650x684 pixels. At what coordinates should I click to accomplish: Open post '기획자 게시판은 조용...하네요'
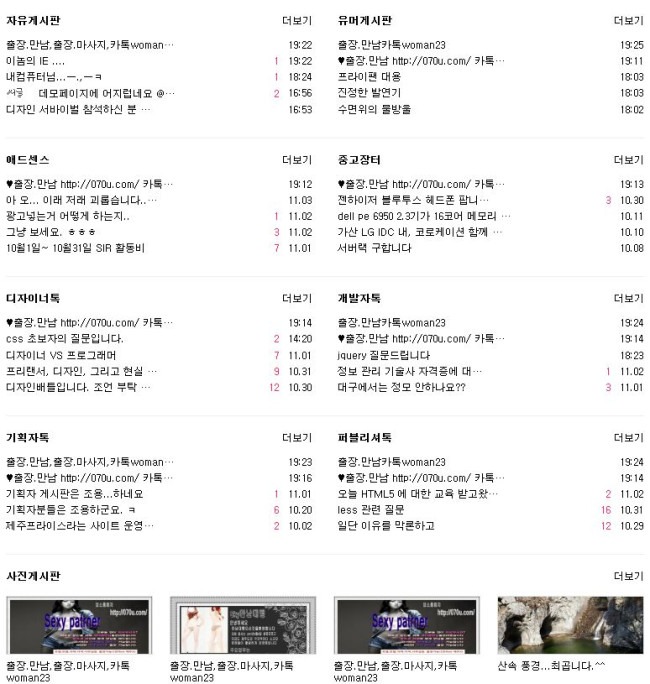(75, 494)
